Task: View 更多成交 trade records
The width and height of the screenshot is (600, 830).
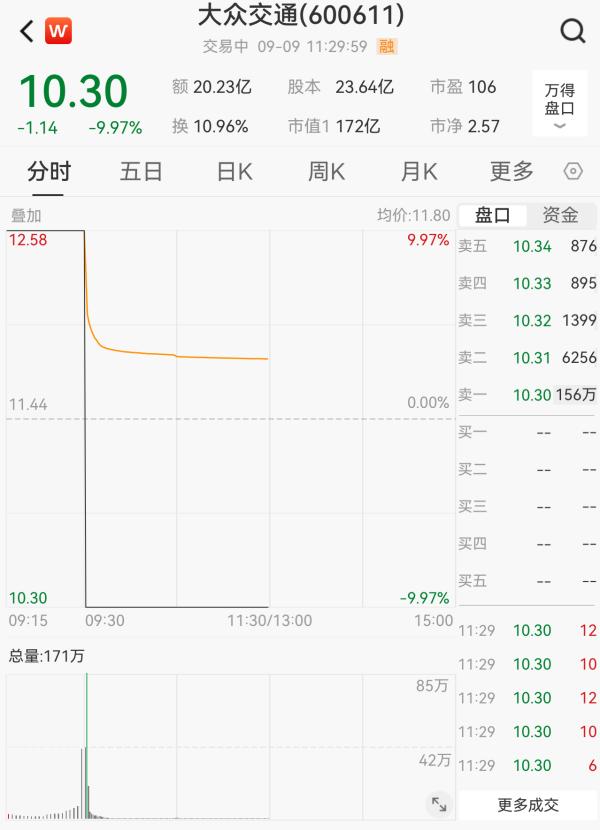Action: click(528, 804)
